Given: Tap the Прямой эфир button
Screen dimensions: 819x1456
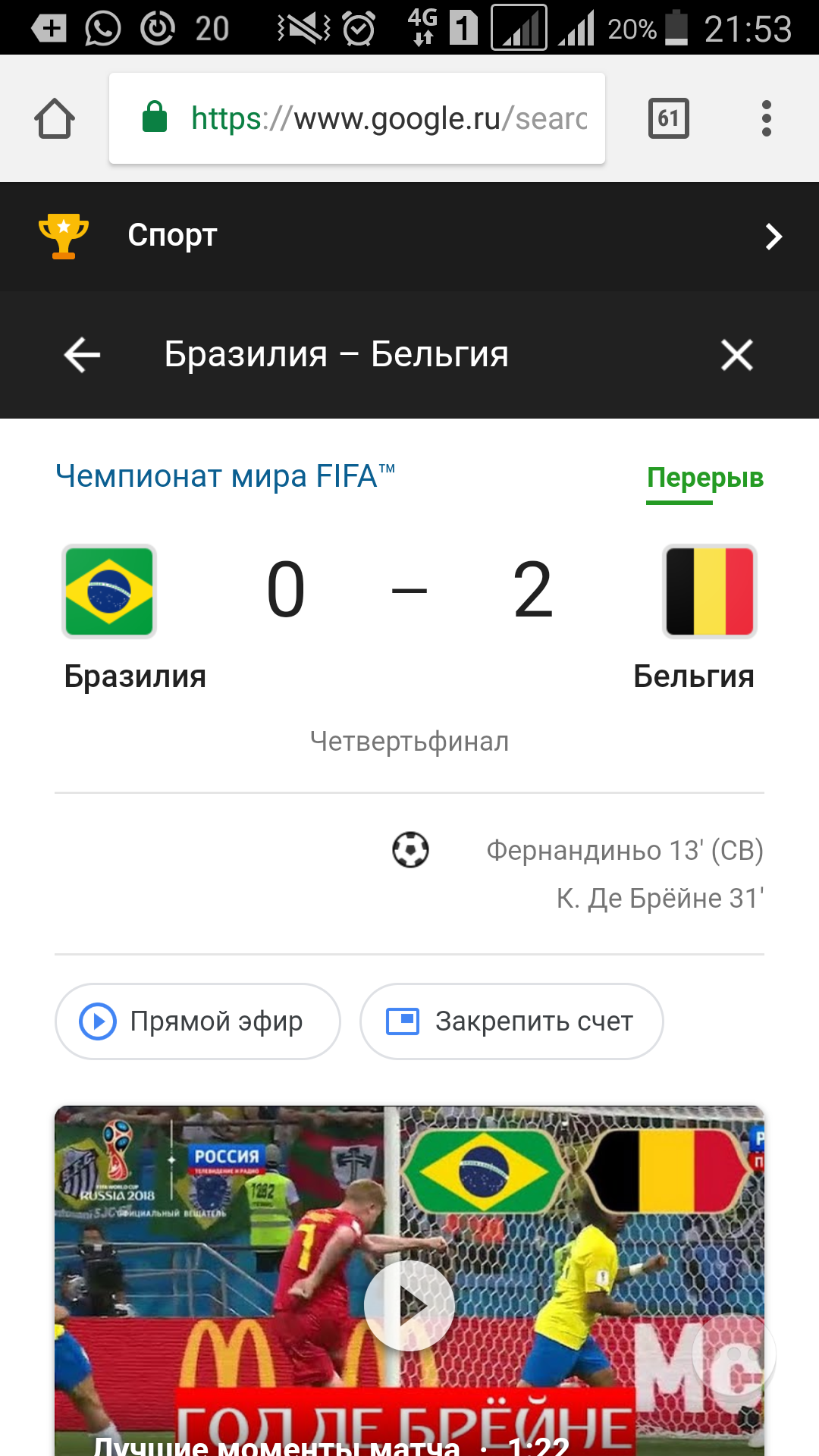Looking at the screenshot, I should (x=197, y=1021).
